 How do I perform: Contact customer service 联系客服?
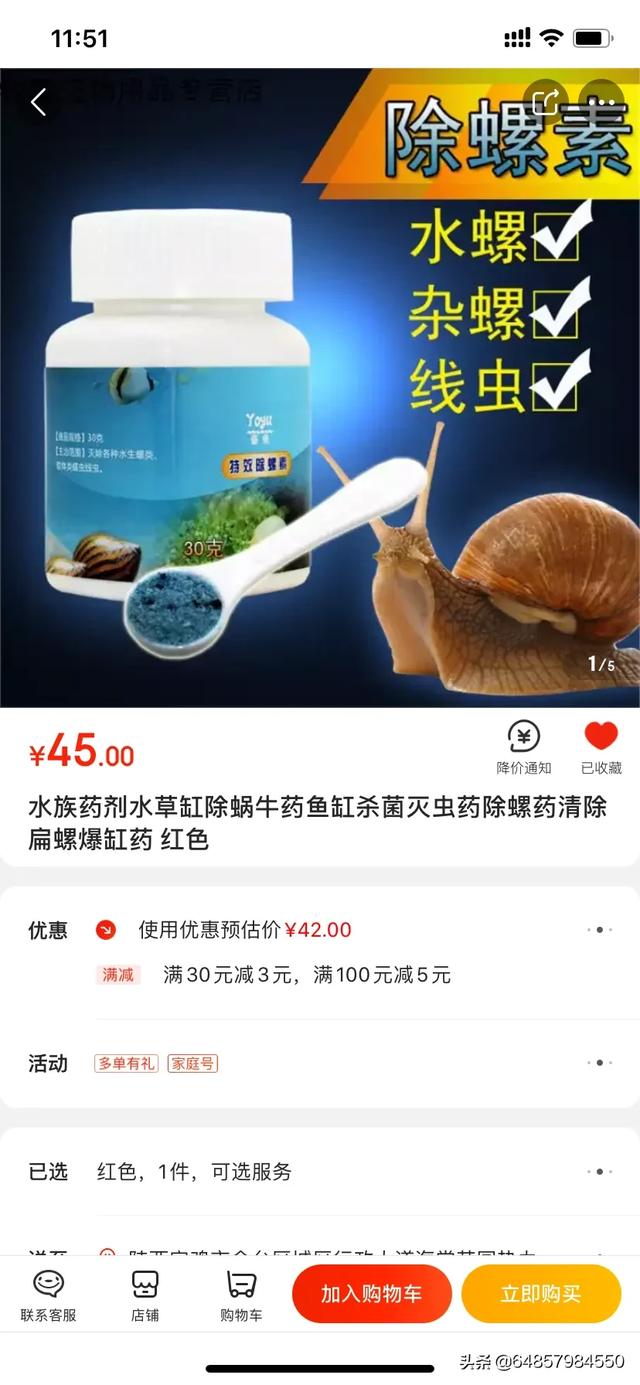[48, 1296]
